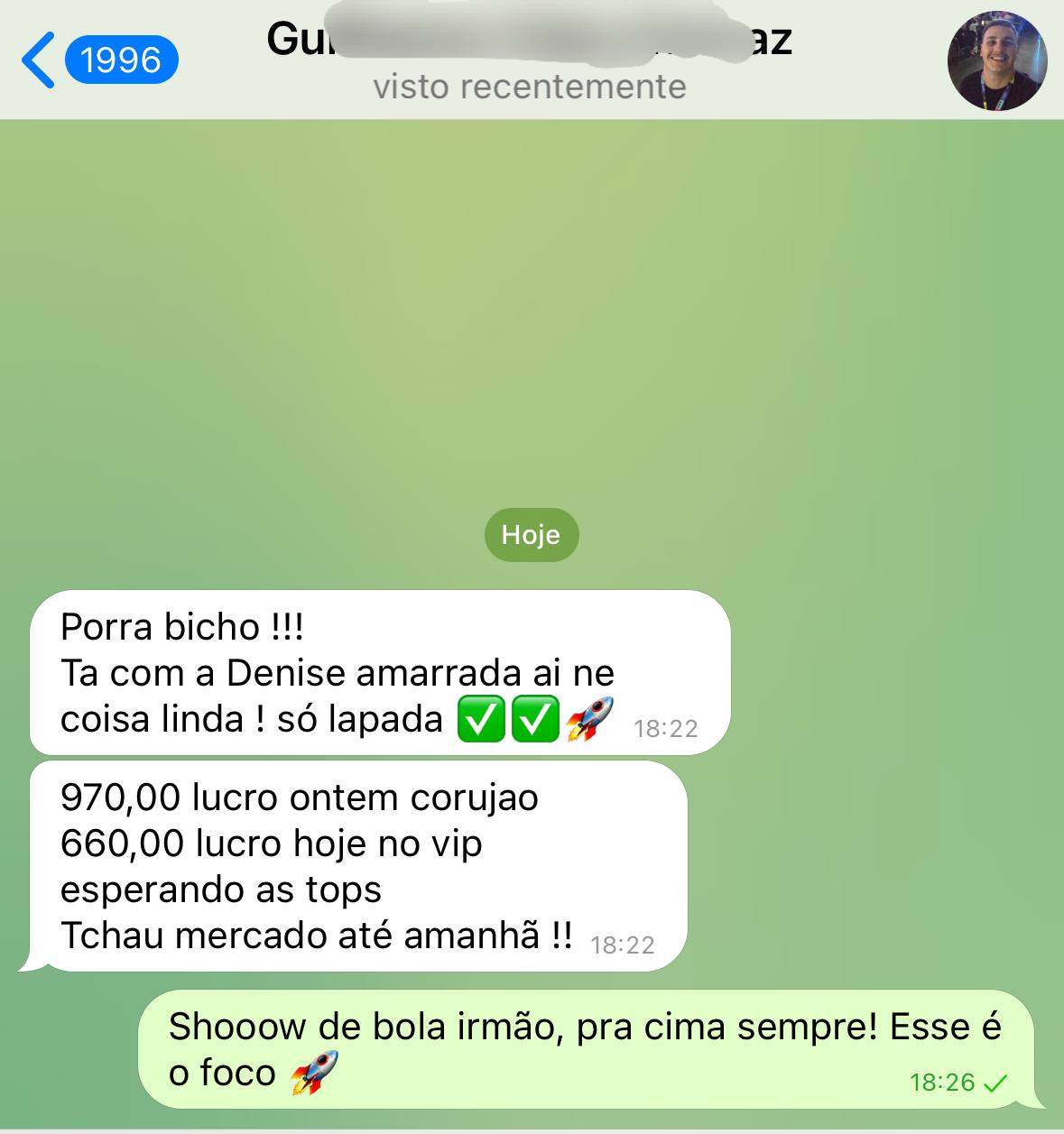The width and height of the screenshot is (1064, 1134).
Task: Open the contact's profile photo
Action: (x=996, y=61)
